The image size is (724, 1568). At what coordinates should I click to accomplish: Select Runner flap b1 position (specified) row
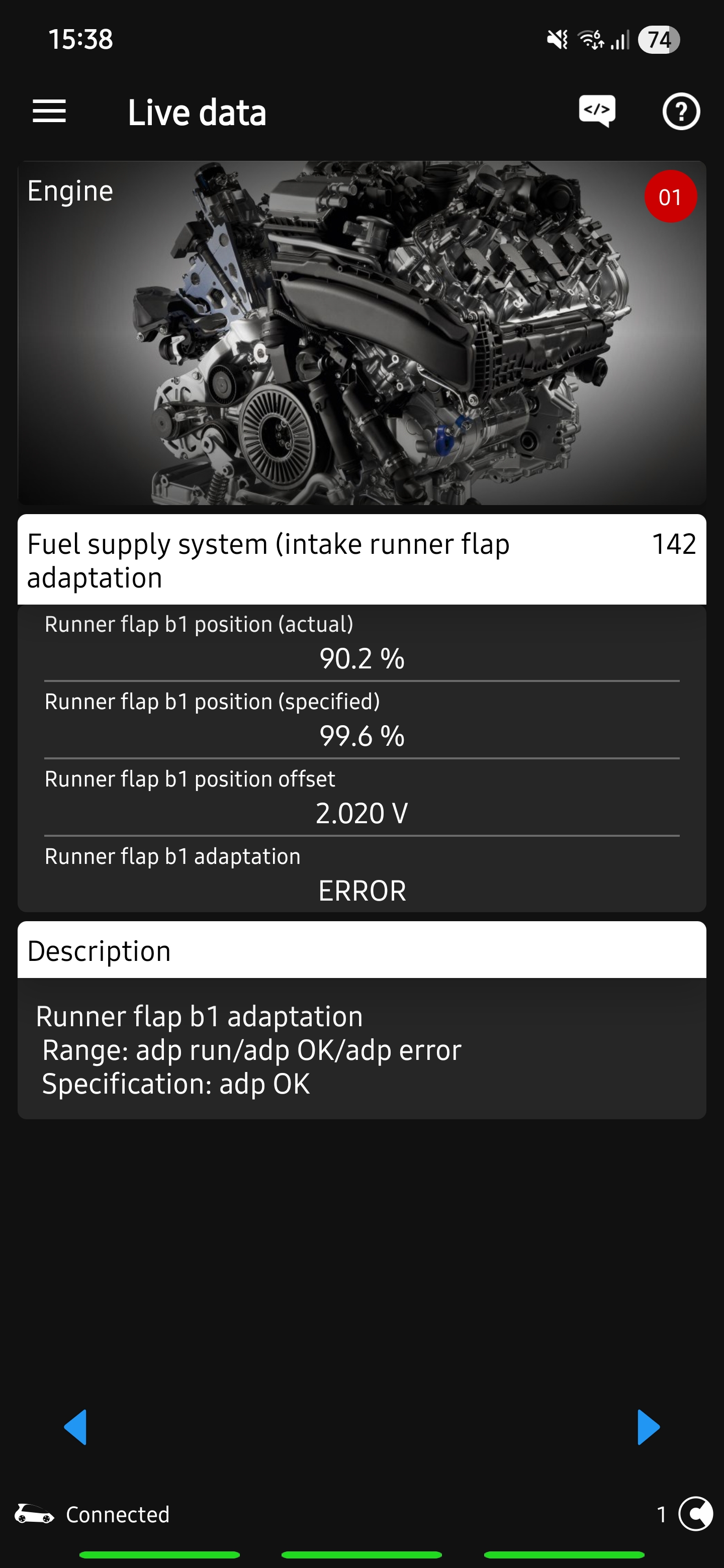(x=361, y=720)
